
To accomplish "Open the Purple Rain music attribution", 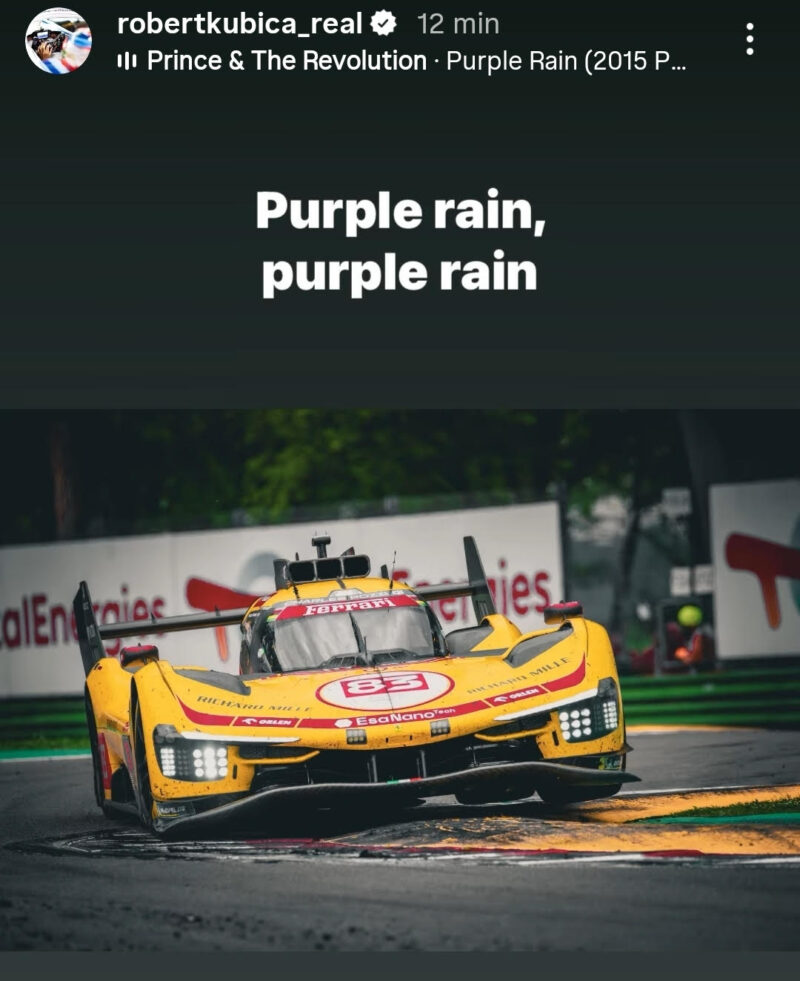I will (410, 61).
